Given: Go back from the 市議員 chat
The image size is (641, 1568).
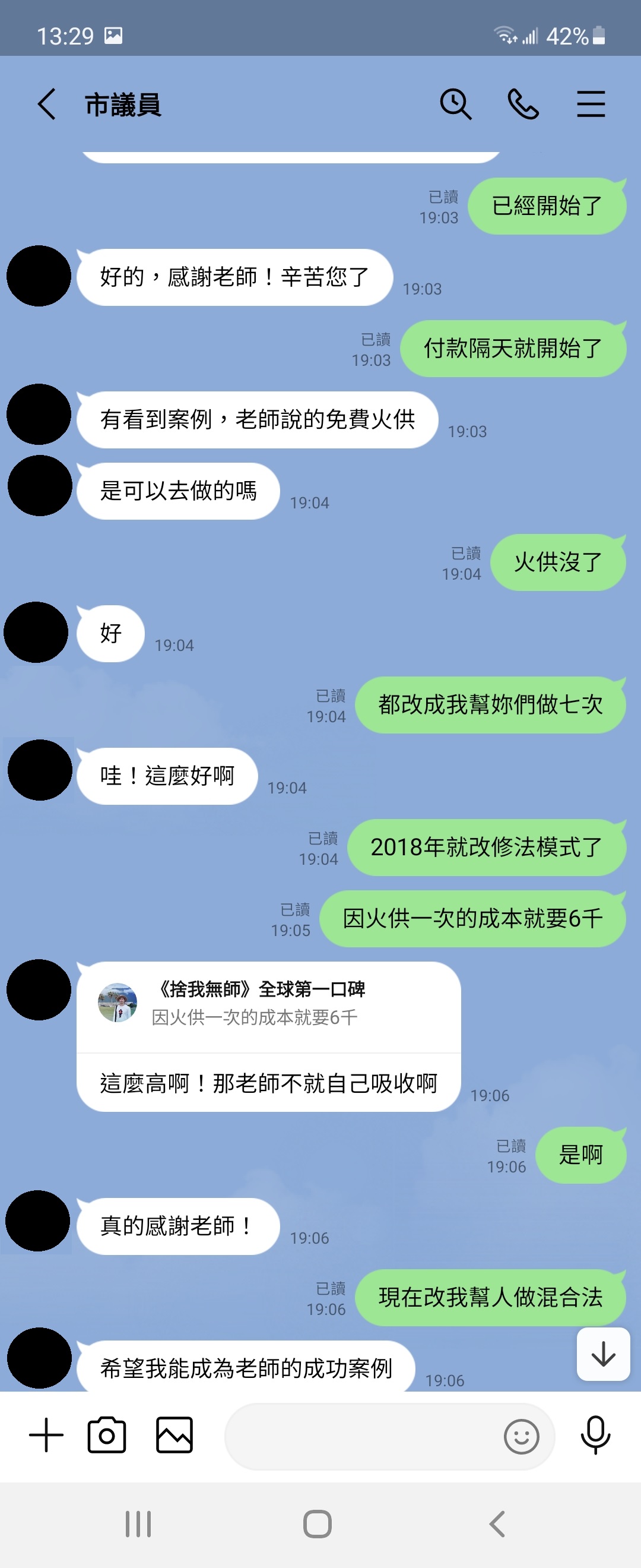Looking at the screenshot, I should tap(47, 104).
